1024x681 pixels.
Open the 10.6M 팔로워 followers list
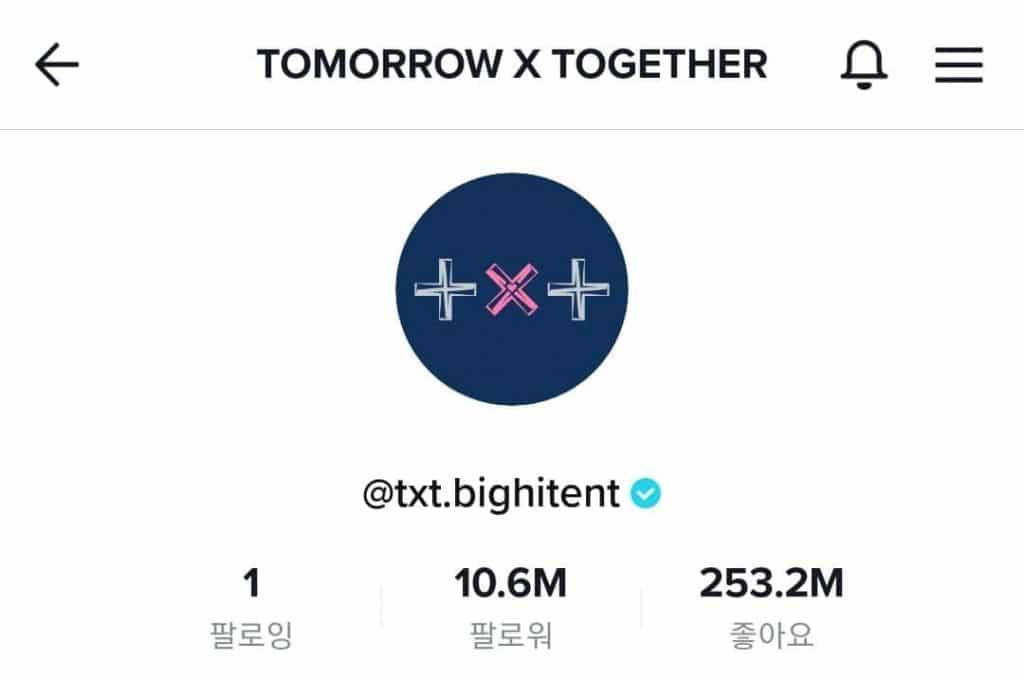click(512, 607)
